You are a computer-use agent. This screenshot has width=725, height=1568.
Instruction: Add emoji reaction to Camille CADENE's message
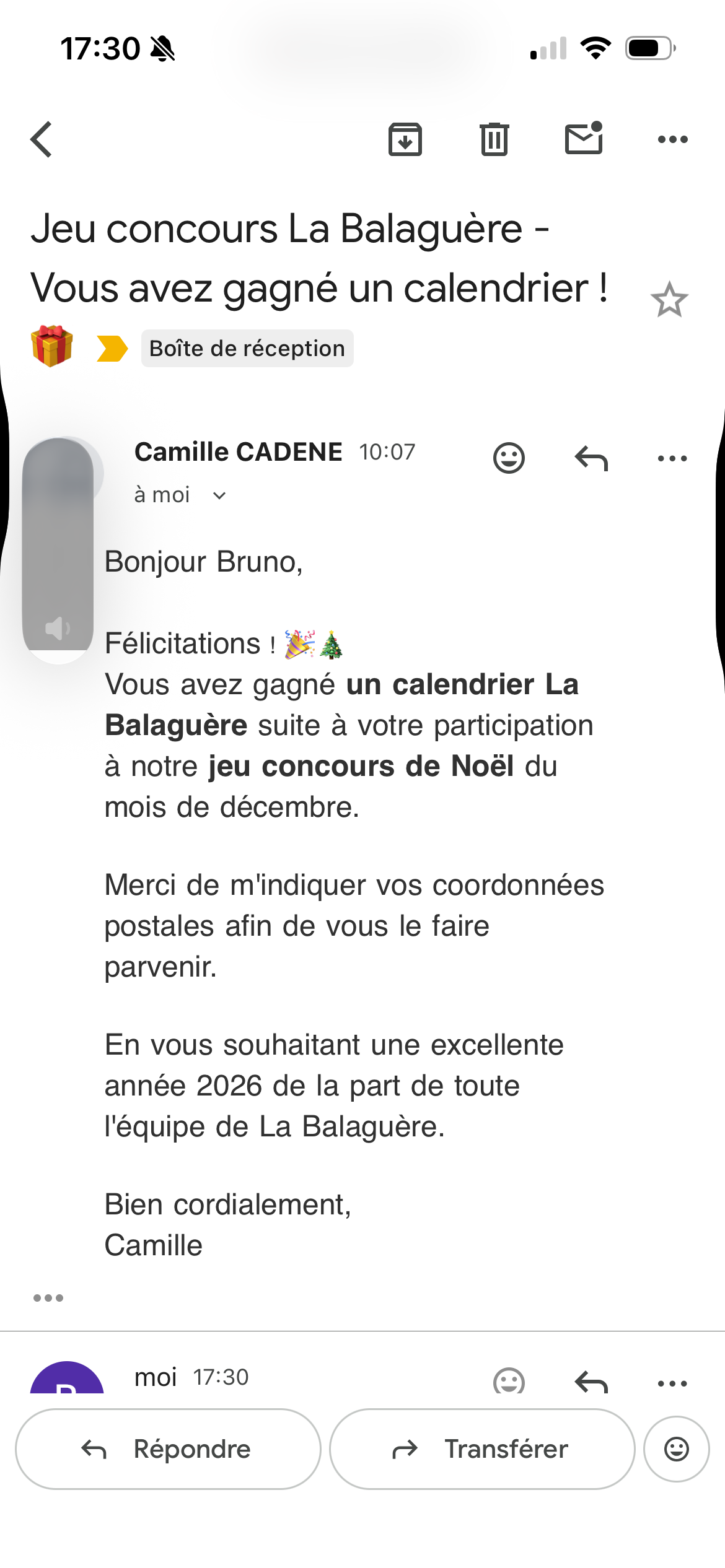[x=509, y=458]
